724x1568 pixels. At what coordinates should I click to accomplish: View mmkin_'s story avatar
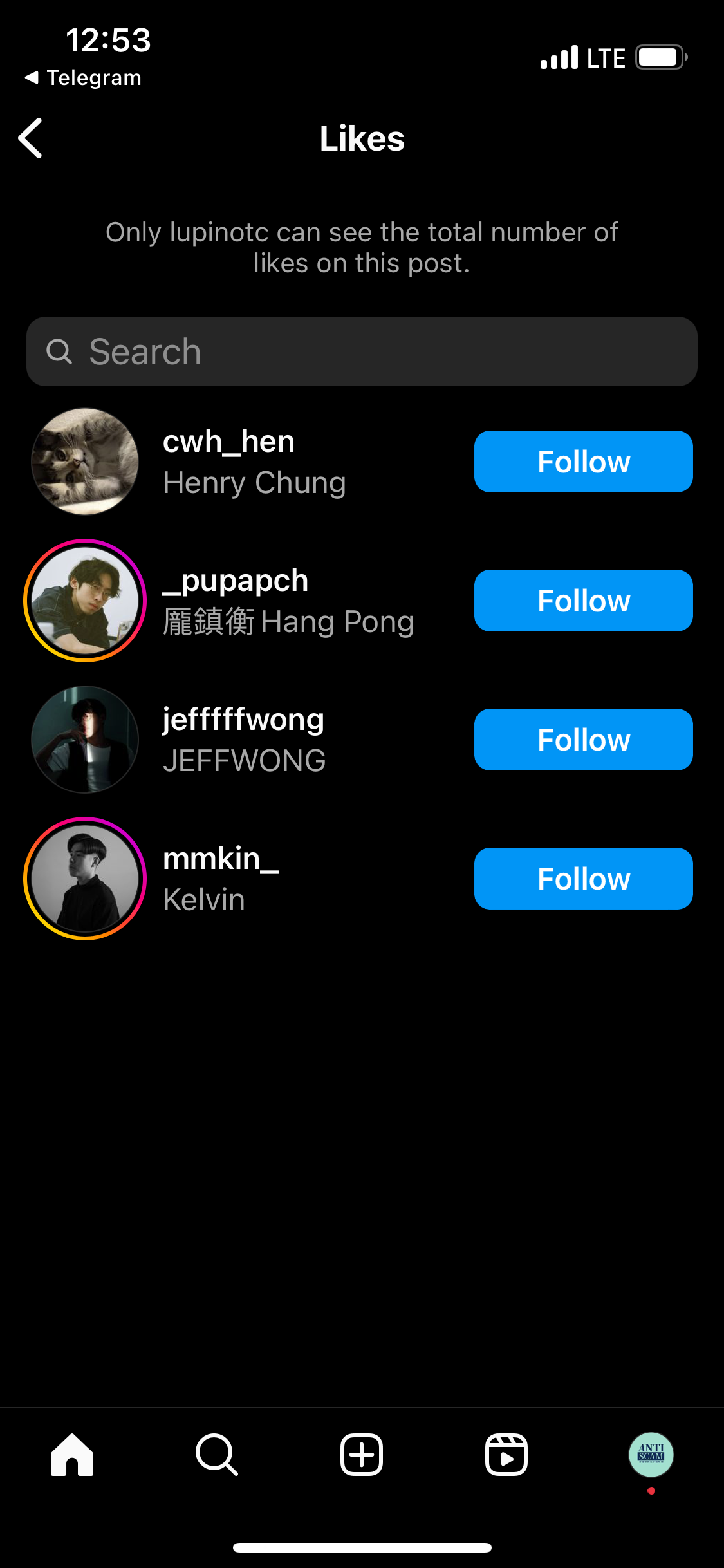click(85, 879)
